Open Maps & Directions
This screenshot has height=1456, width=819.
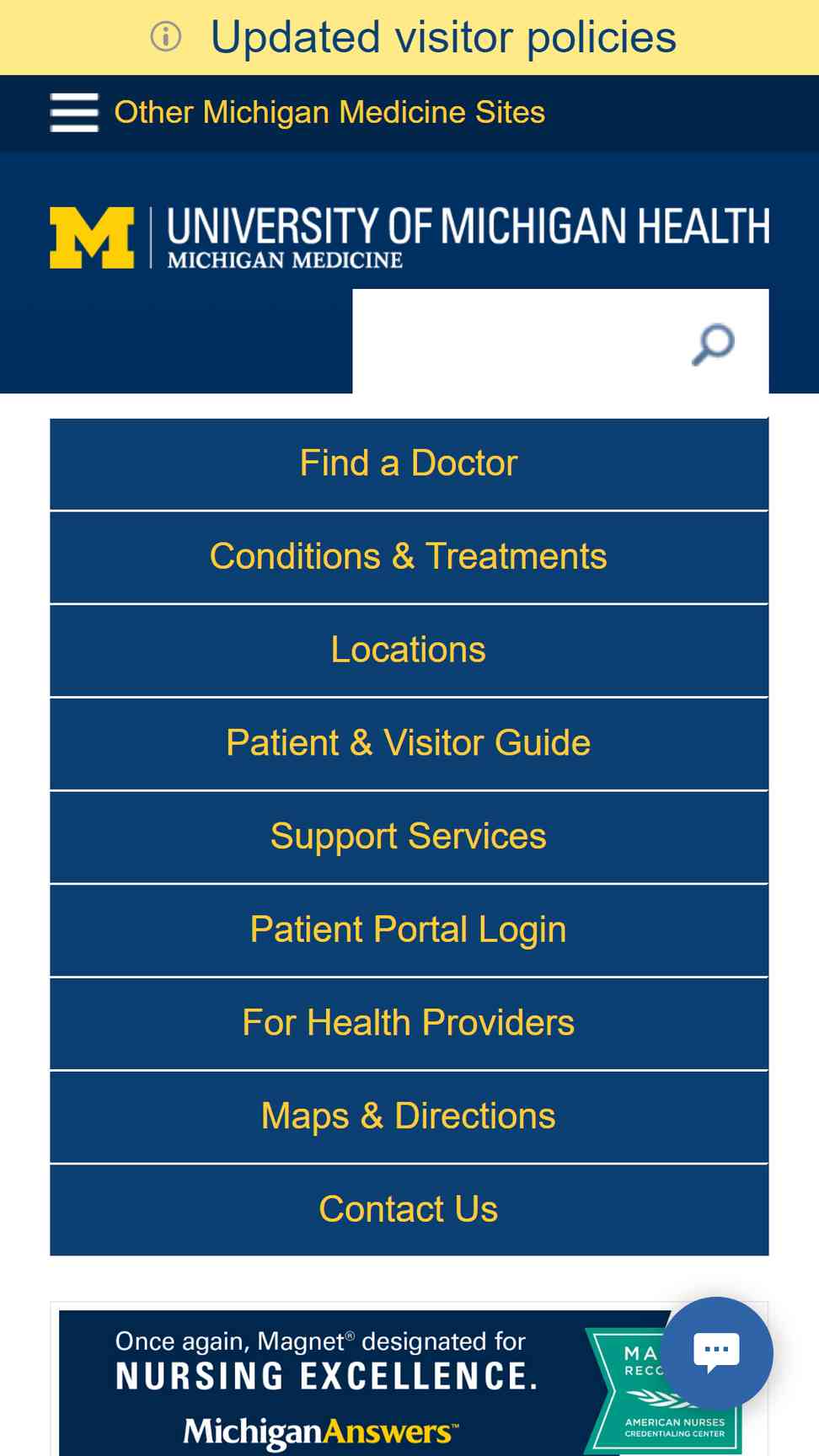[409, 1117]
